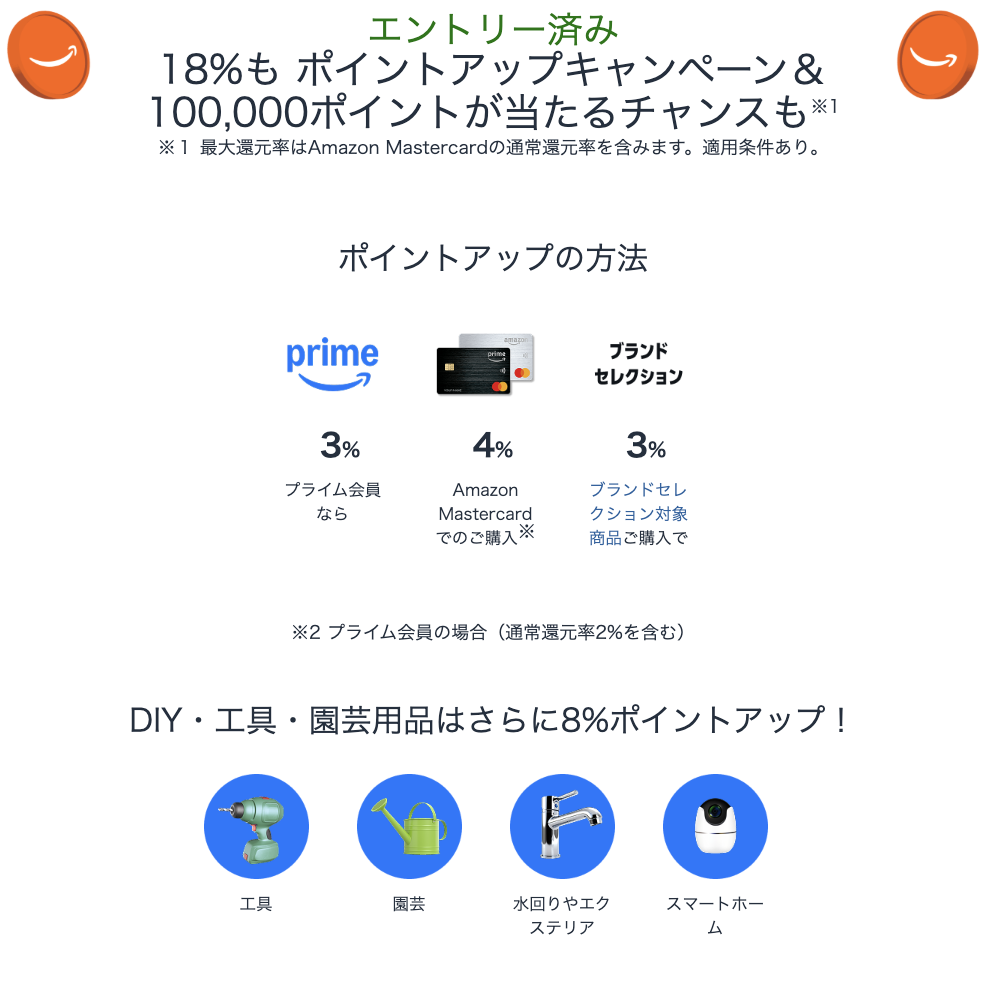Screen dimensions: 1000x1004
Task: Open the ブランドセレクション対象商品 link
Action: click(638, 513)
